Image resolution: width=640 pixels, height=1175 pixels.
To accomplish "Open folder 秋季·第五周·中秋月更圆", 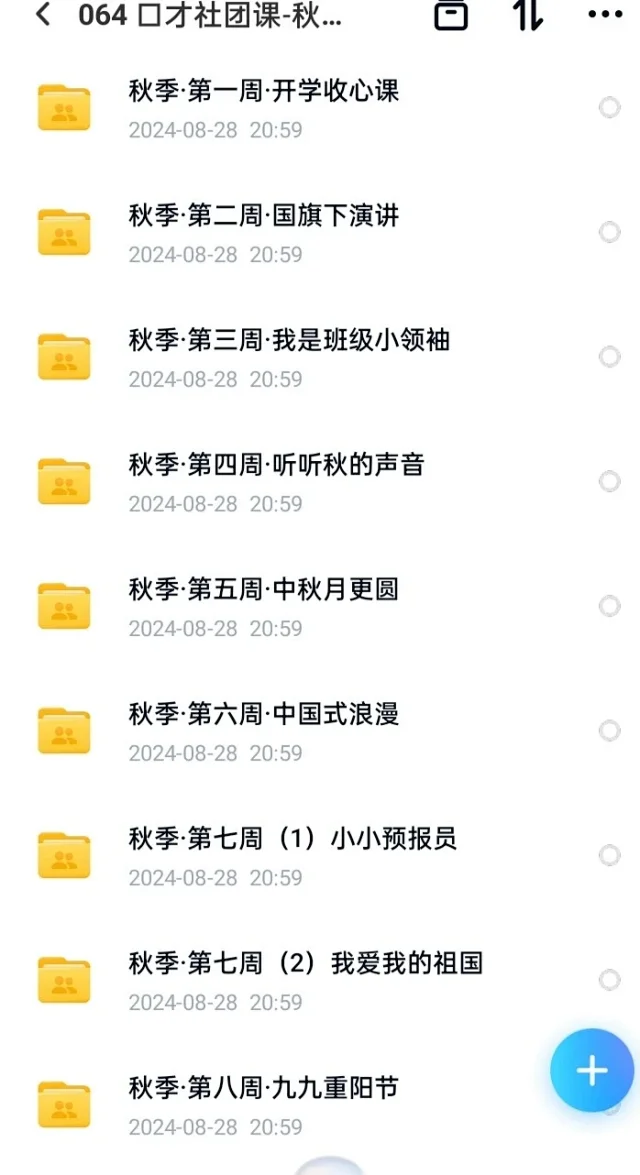I will pos(320,605).
